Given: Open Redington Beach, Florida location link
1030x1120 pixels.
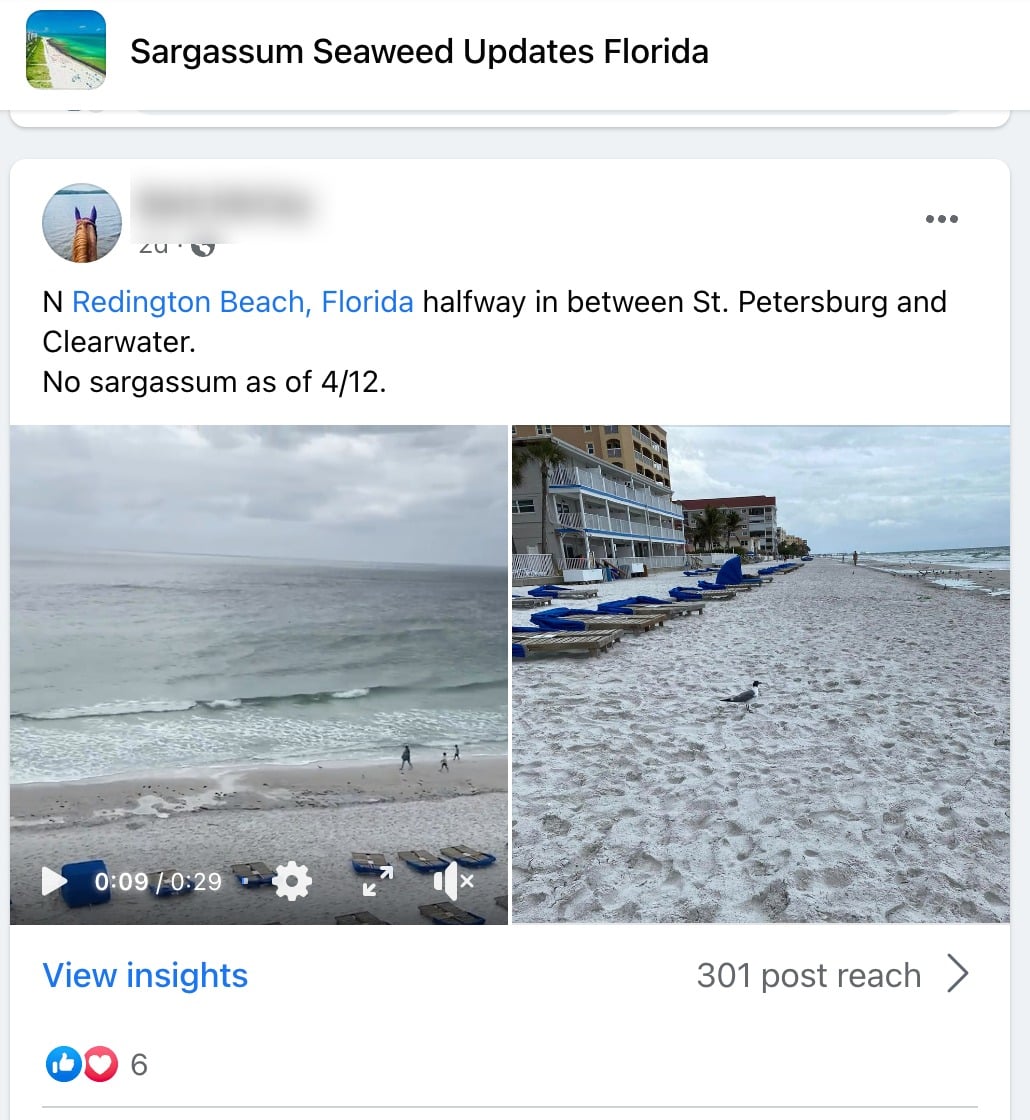Looking at the screenshot, I should point(243,302).
